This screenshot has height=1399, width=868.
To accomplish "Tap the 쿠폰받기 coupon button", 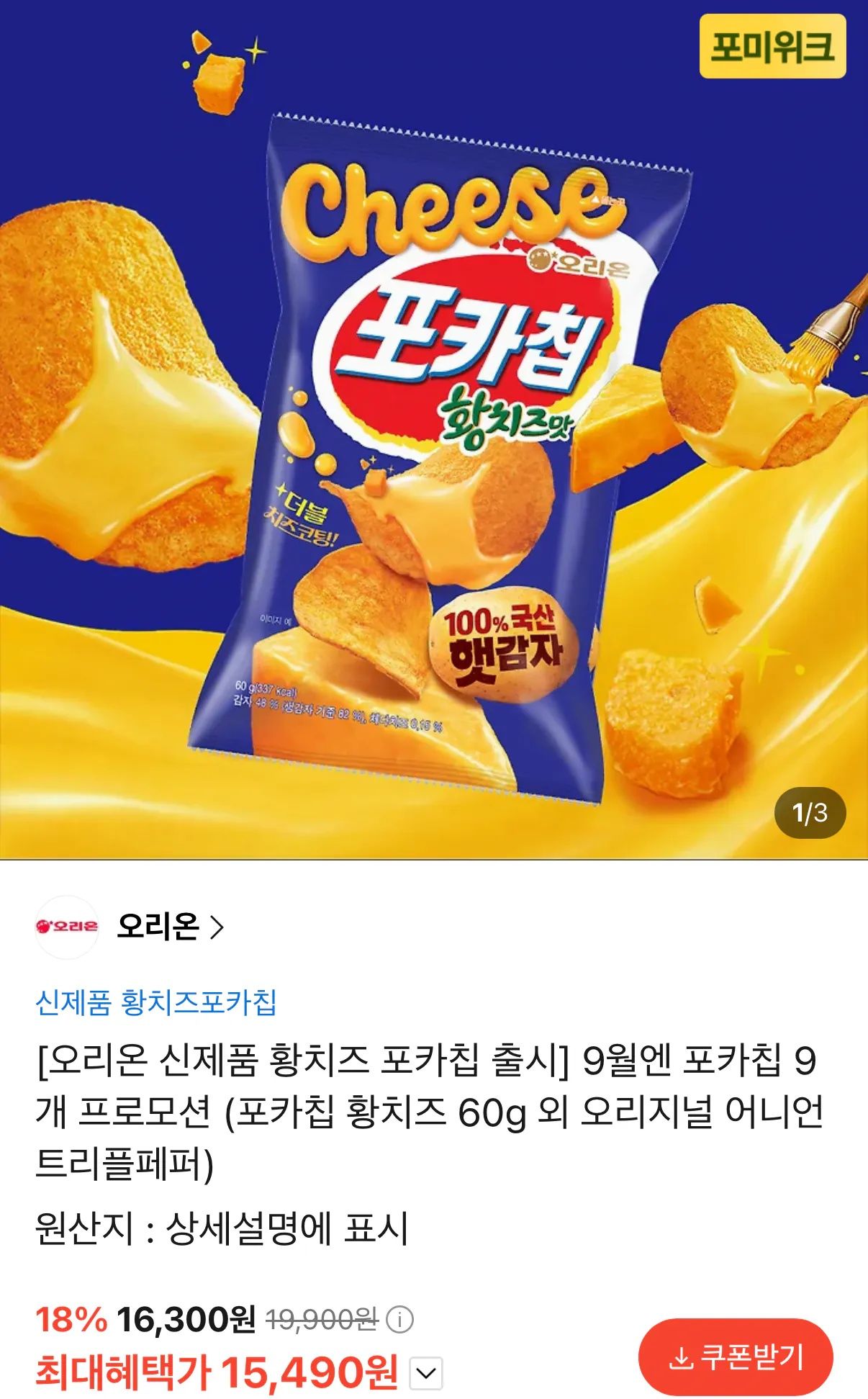I will pyautogui.click(x=736, y=1357).
